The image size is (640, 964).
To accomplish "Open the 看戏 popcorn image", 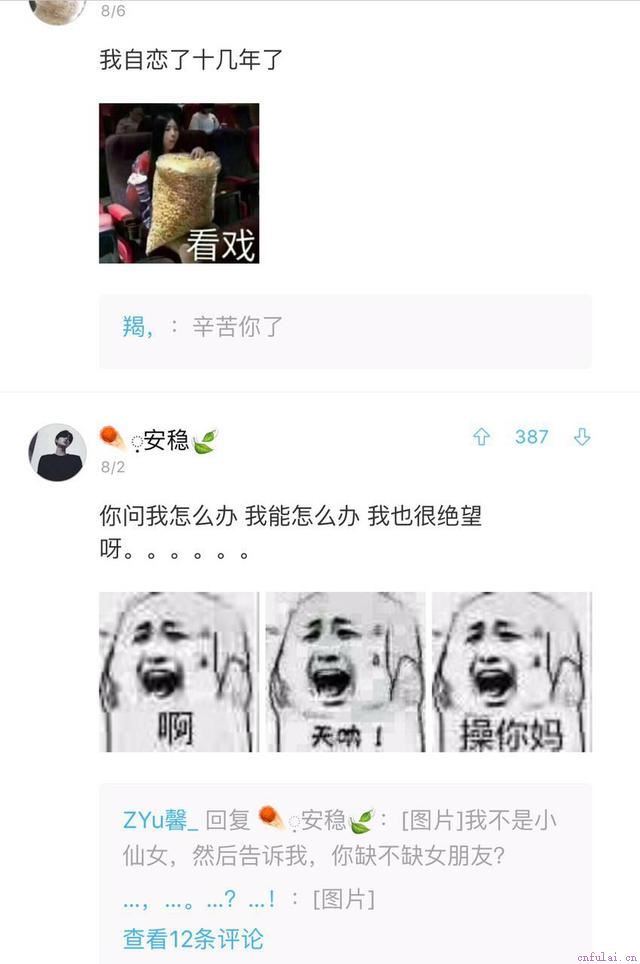I will [x=179, y=183].
